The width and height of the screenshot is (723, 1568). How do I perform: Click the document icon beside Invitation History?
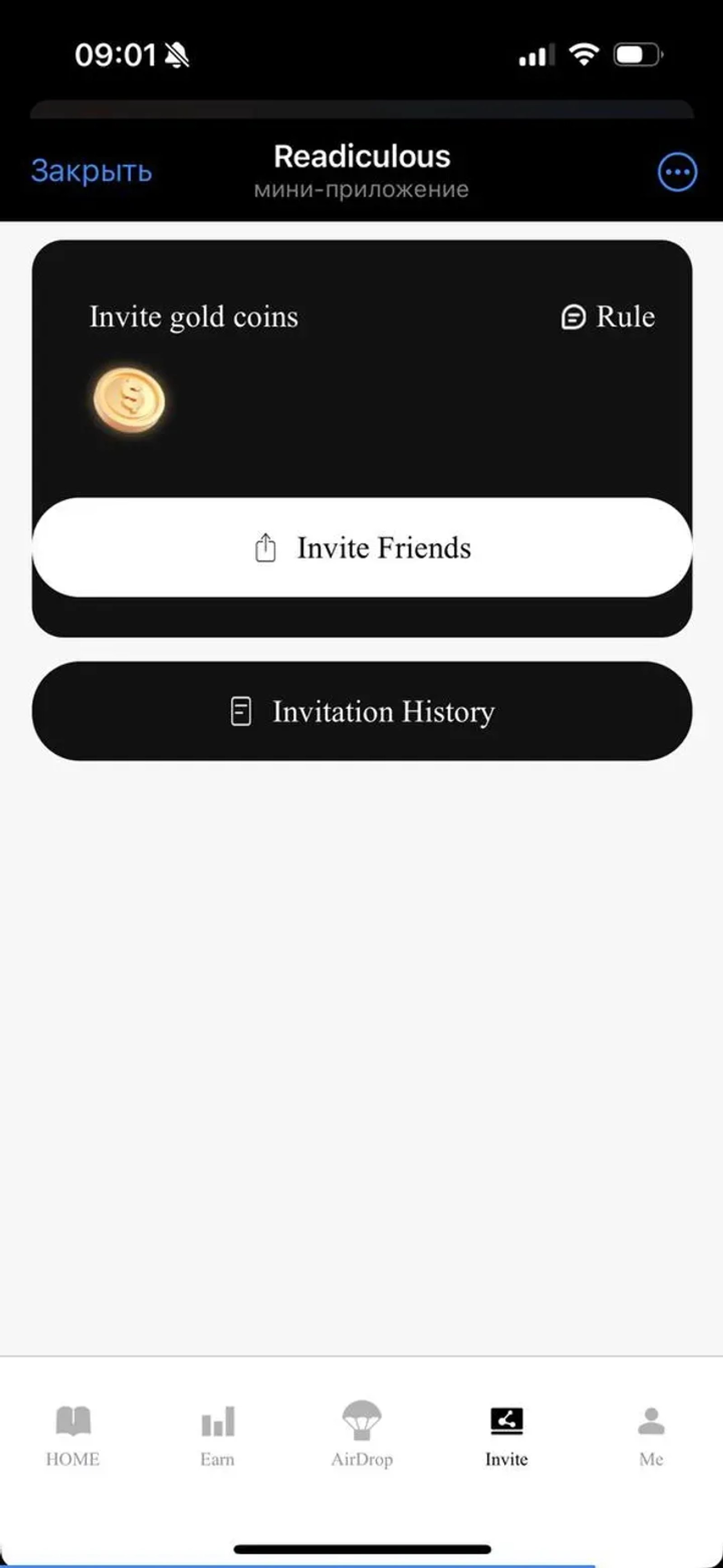pyautogui.click(x=241, y=711)
